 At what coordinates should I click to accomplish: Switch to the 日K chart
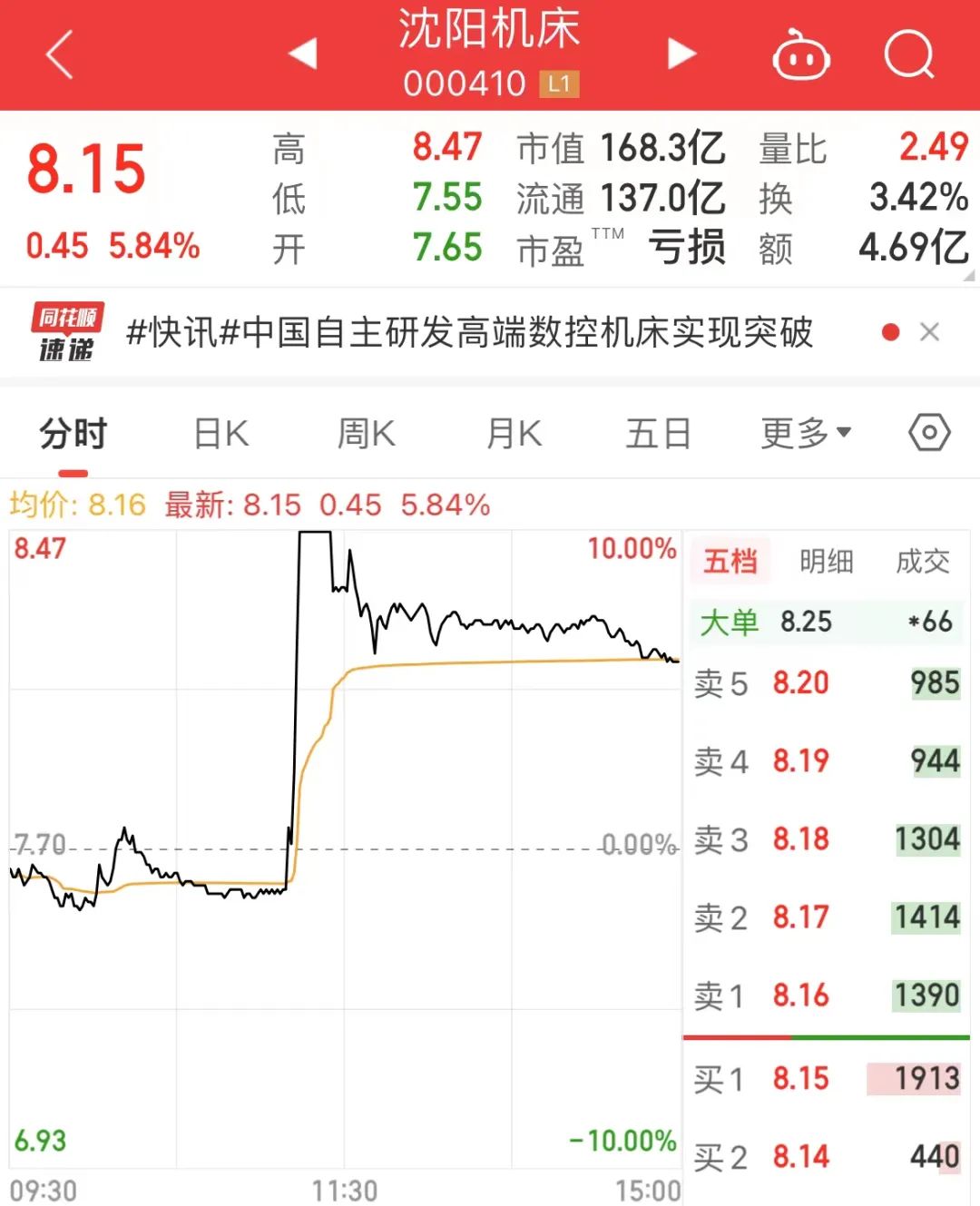[x=221, y=434]
